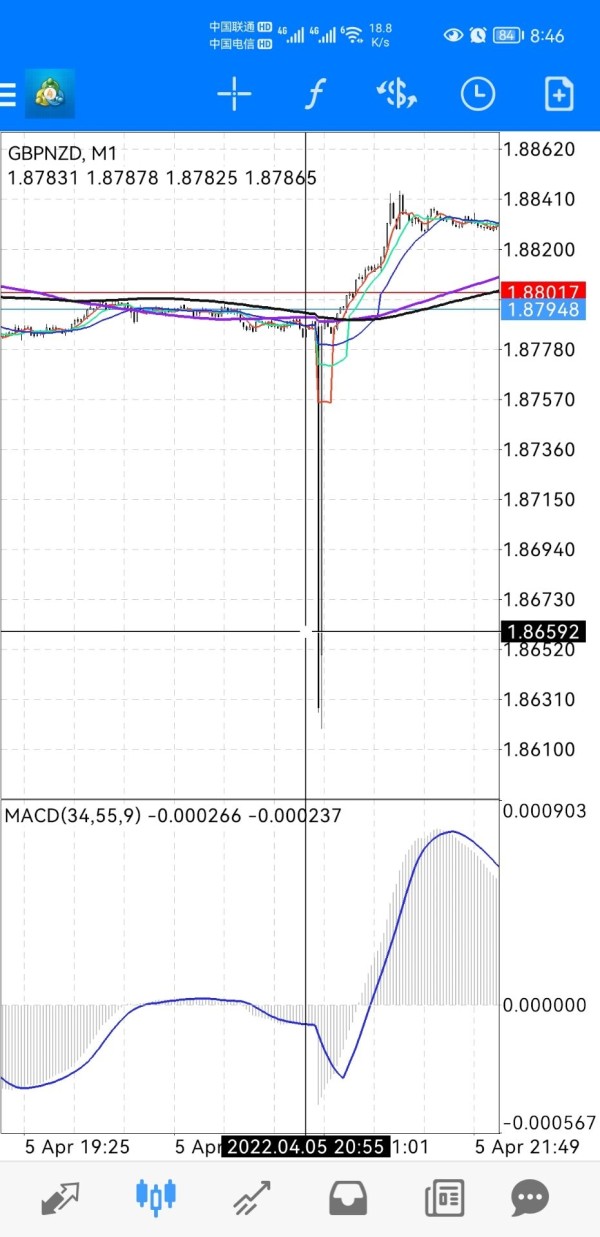
Task: Open the News tab
Action: [x=443, y=1197]
